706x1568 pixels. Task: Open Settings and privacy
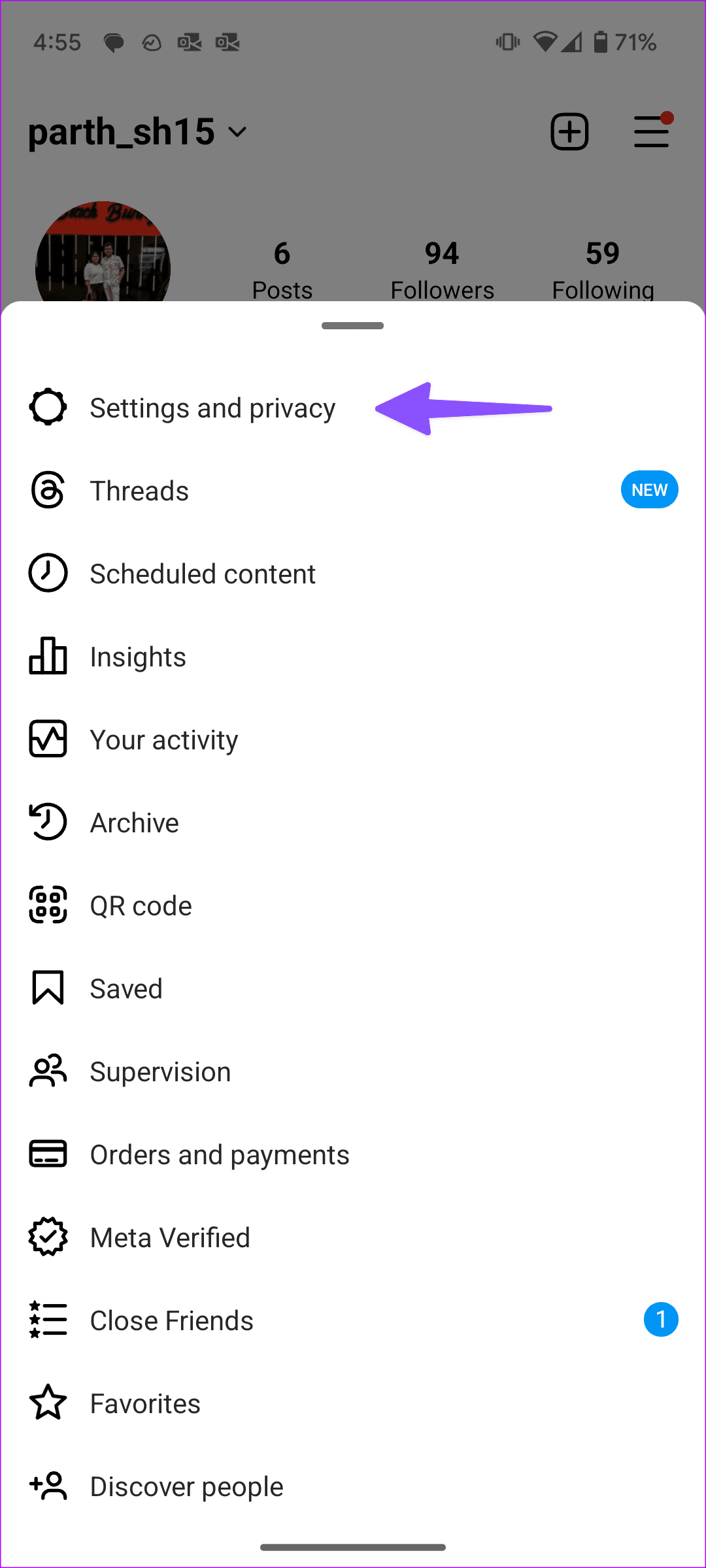213,408
